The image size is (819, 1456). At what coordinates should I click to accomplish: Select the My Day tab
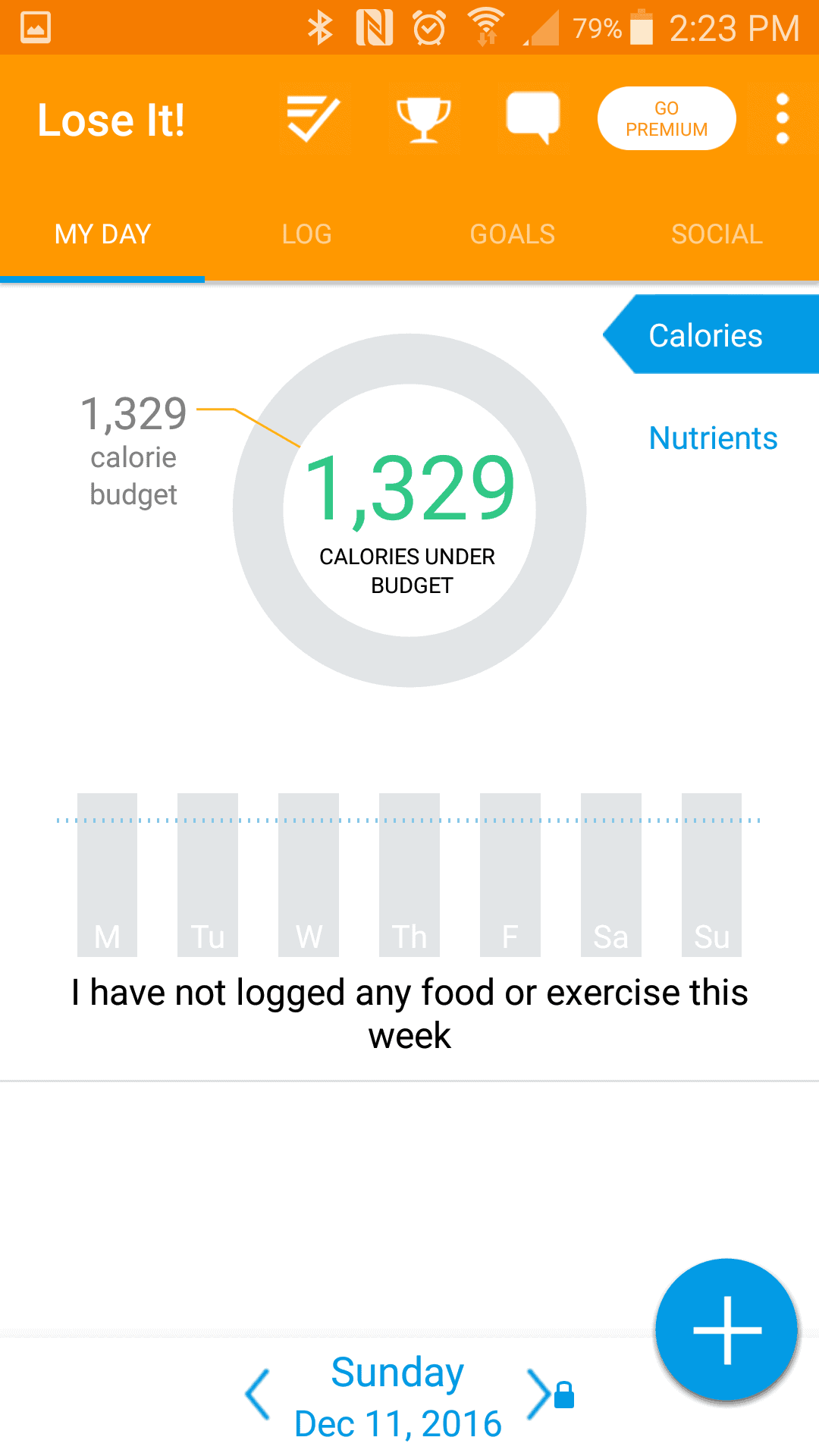(102, 234)
